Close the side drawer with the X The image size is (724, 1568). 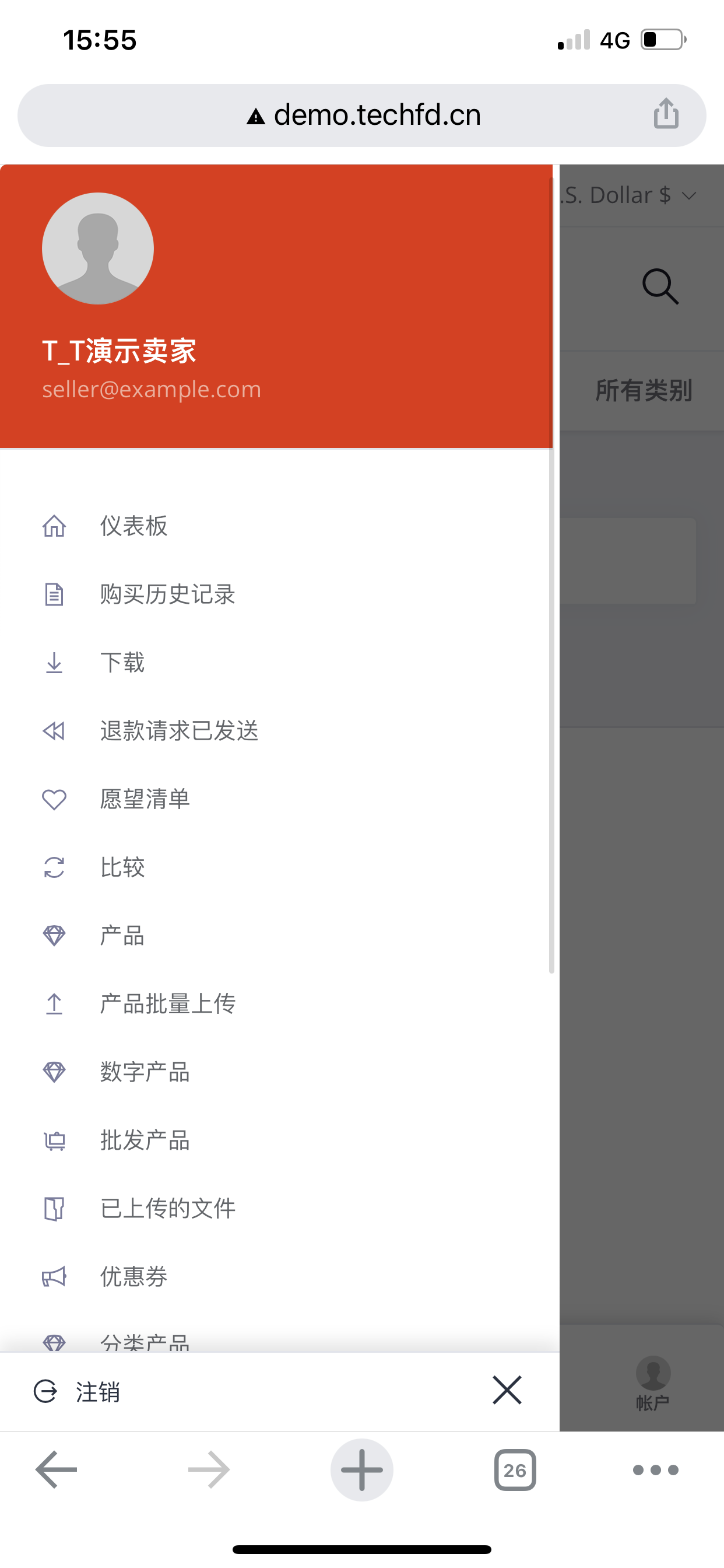click(x=507, y=1390)
